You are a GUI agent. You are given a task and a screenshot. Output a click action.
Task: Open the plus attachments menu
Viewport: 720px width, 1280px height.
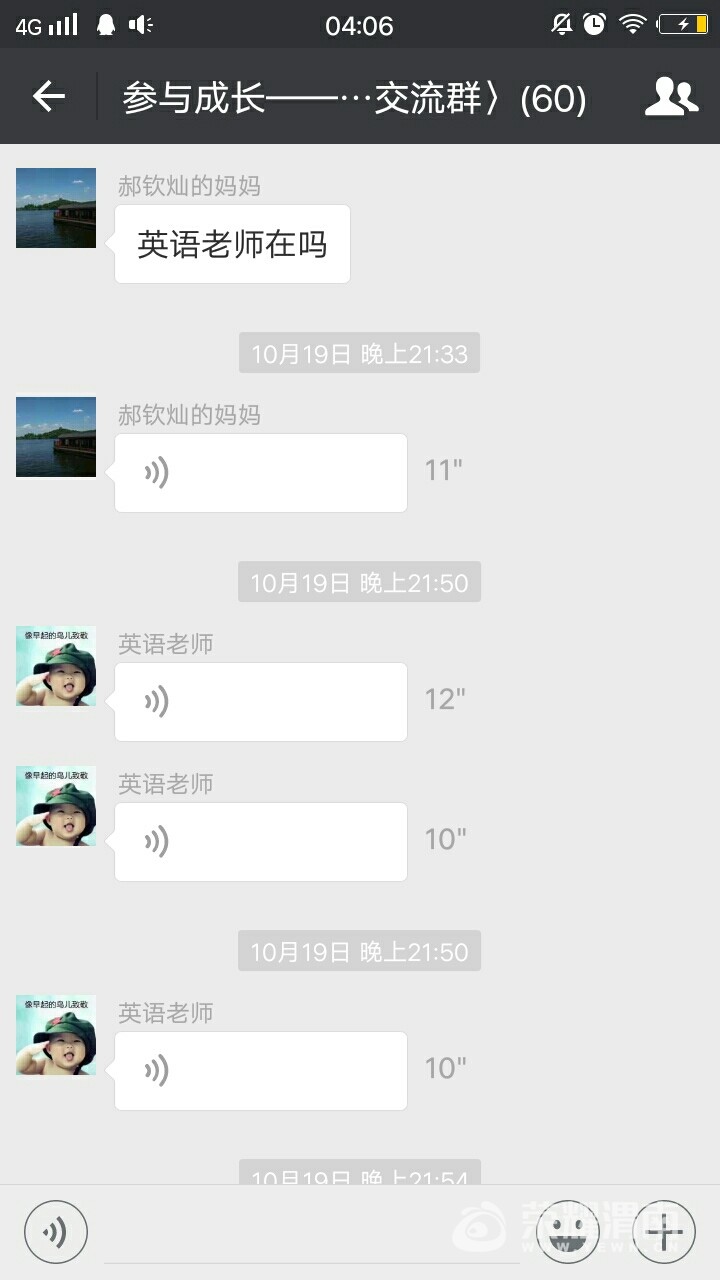[x=664, y=1232]
